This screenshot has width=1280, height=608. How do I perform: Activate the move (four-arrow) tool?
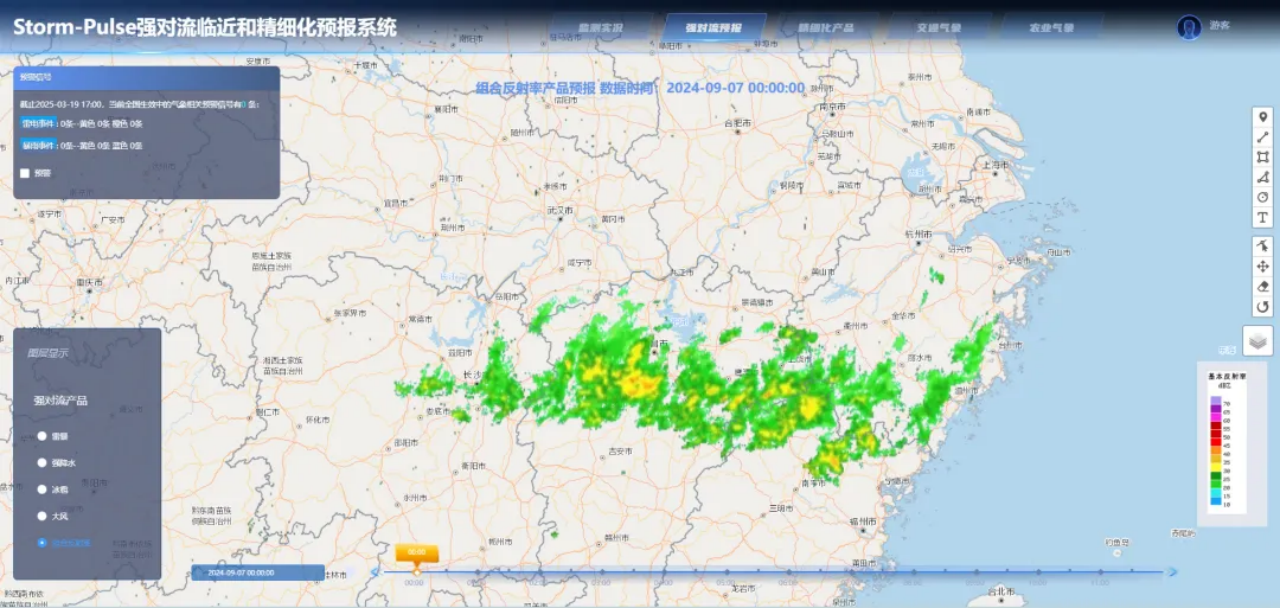tap(1263, 266)
